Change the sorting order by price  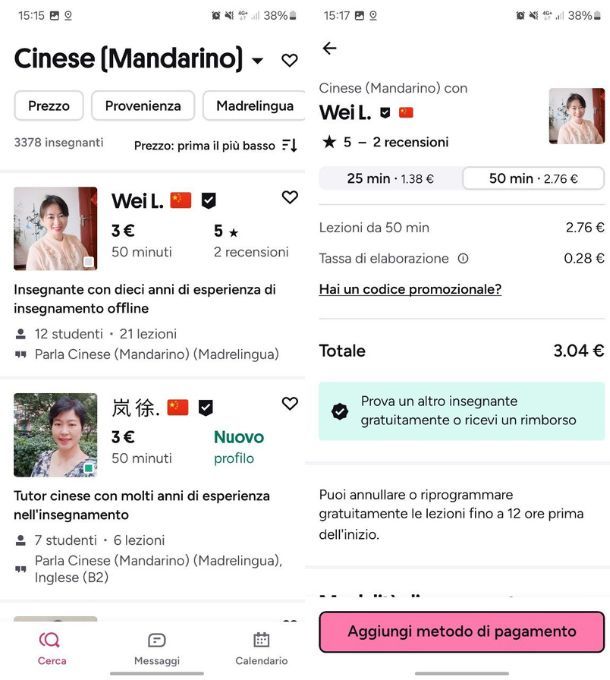(x=288, y=145)
